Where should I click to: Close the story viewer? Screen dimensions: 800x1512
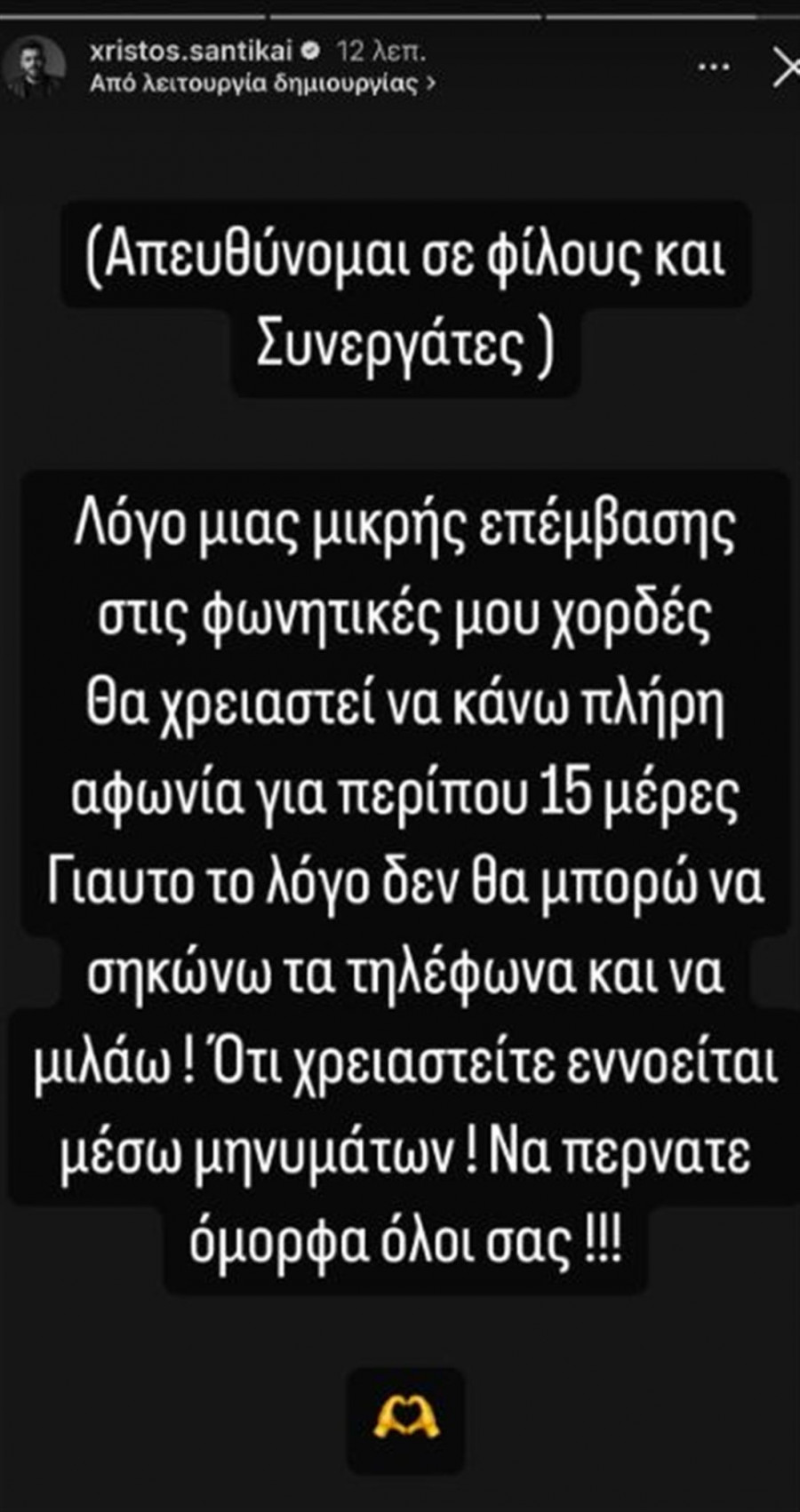(785, 68)
